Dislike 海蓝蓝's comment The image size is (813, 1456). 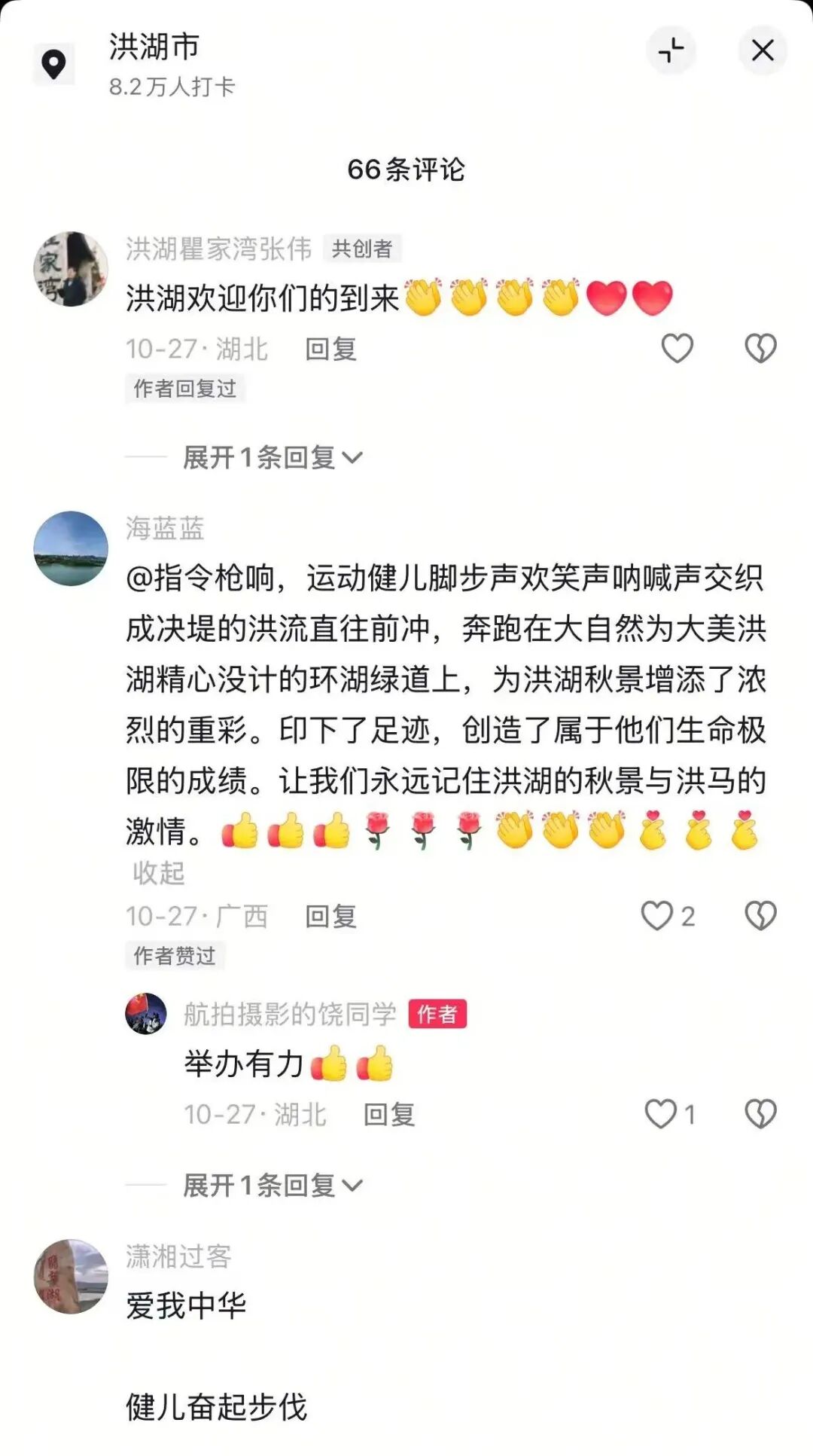pos(760,916)
